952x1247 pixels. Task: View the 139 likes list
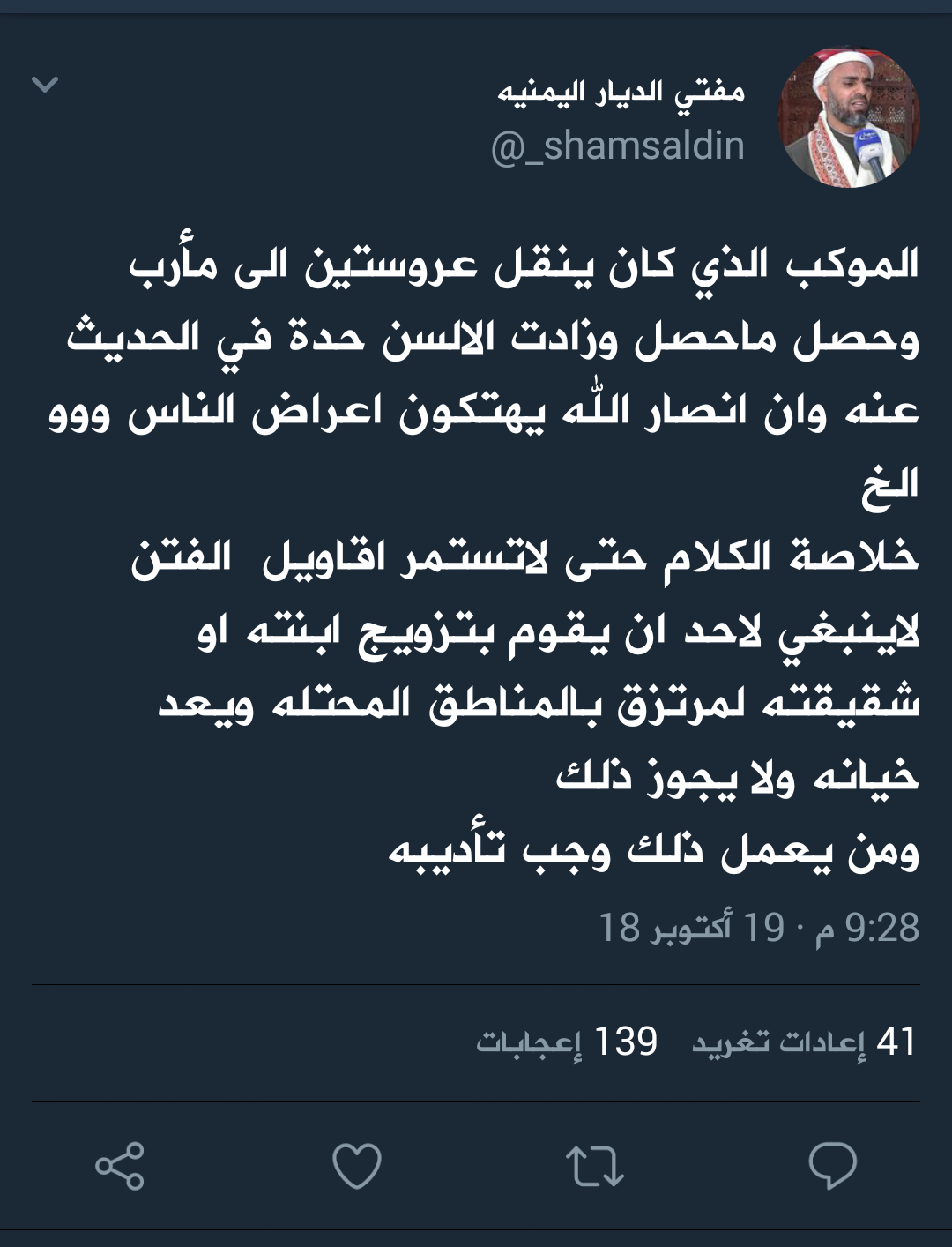pyautogui.click(x=567, y=1042)
